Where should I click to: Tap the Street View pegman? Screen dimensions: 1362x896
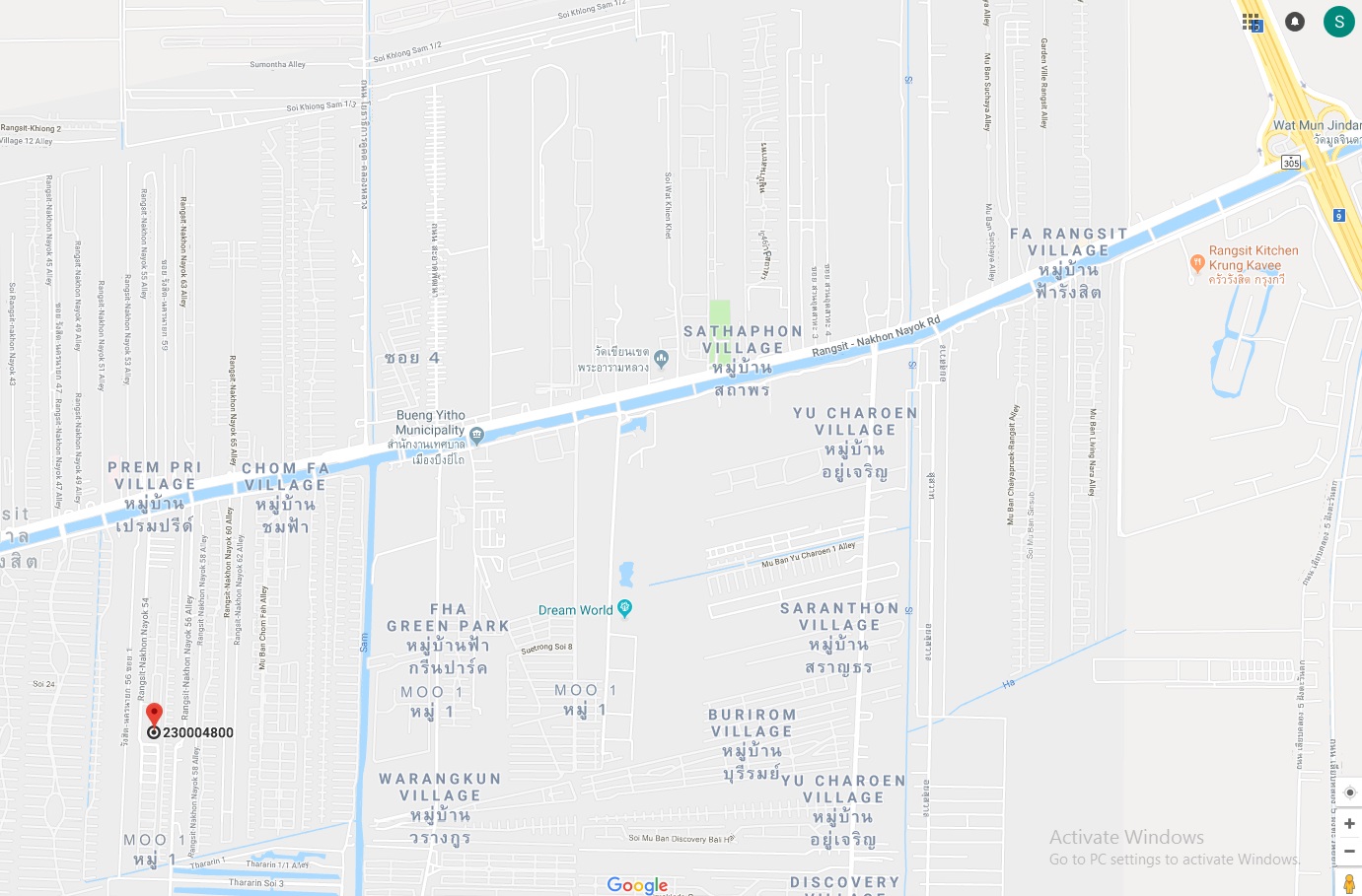click(1349, 883)
